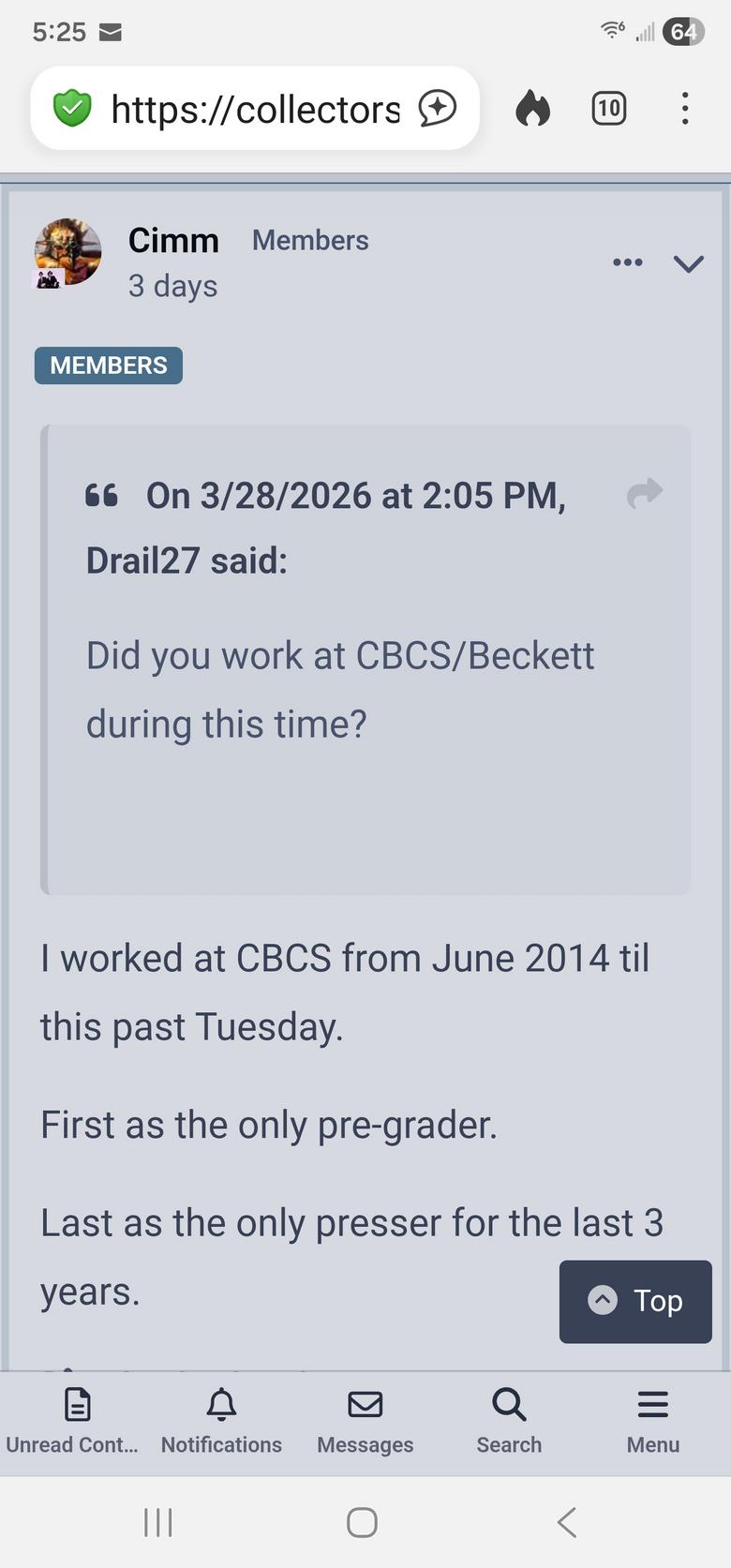The width and height of the screenshot is (731, 1568).
Task: Open the browser tabs switcher
Action: pyautogui.click(x=609, y=109)
